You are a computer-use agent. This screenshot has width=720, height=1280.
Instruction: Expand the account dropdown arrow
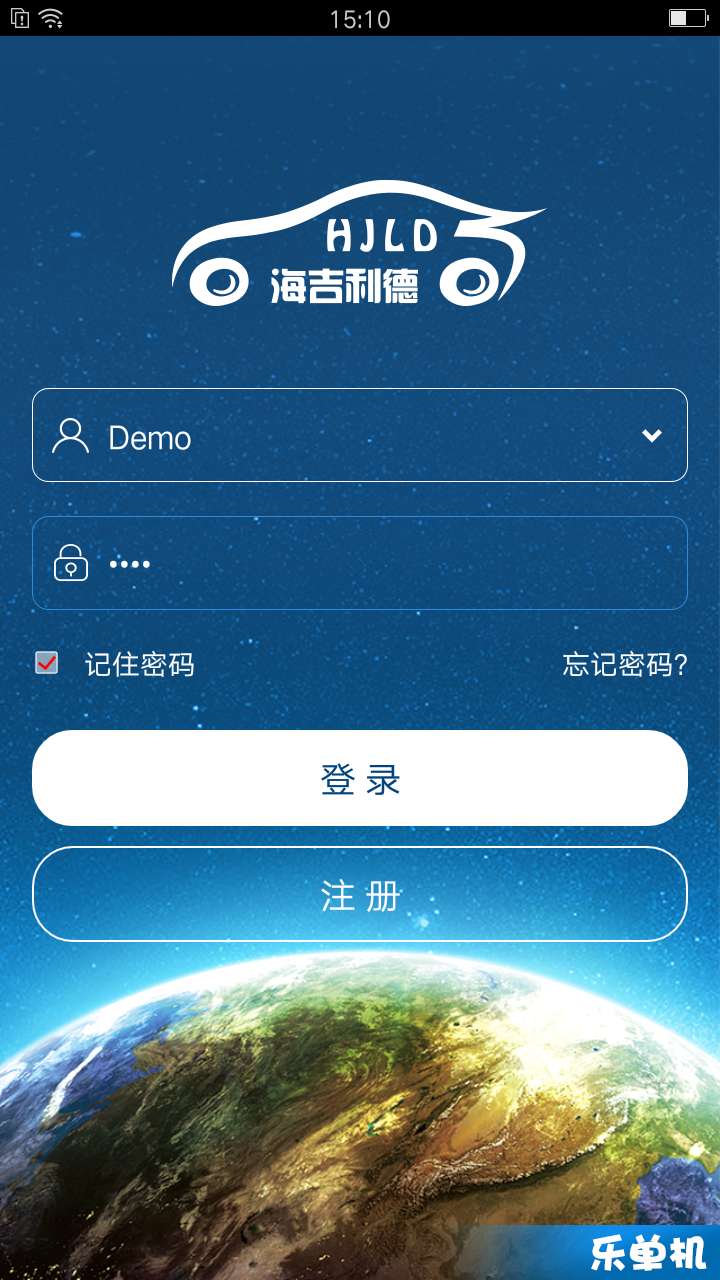pos(651,435)
